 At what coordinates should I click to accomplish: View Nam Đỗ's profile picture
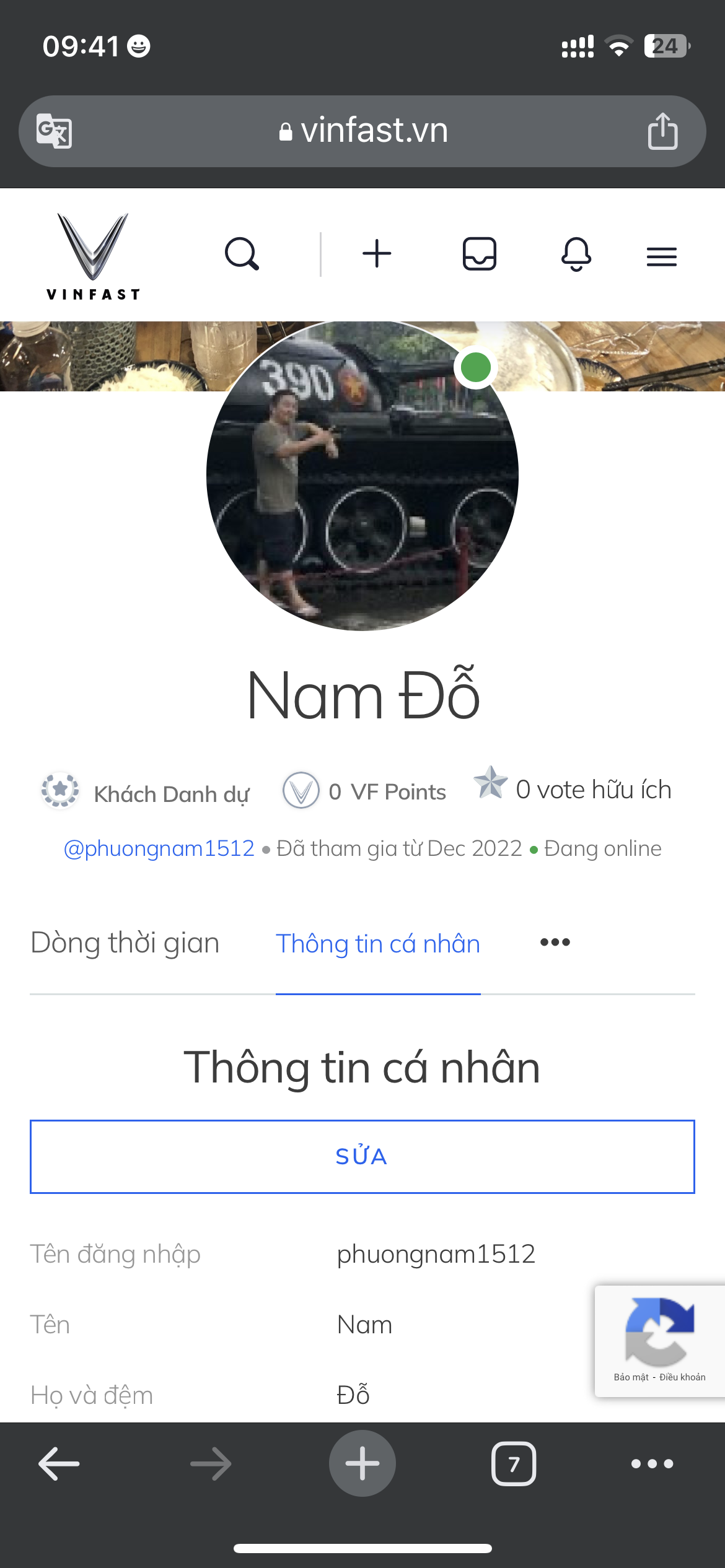pos(362,476)
